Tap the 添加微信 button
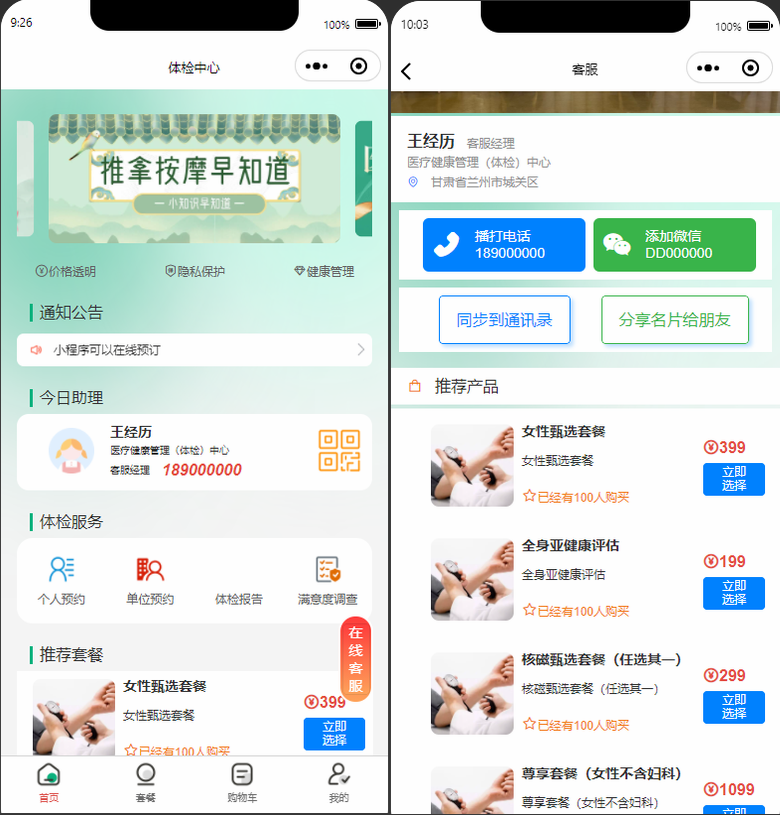Viewport: 780px width, 815px height. (674, 245)
